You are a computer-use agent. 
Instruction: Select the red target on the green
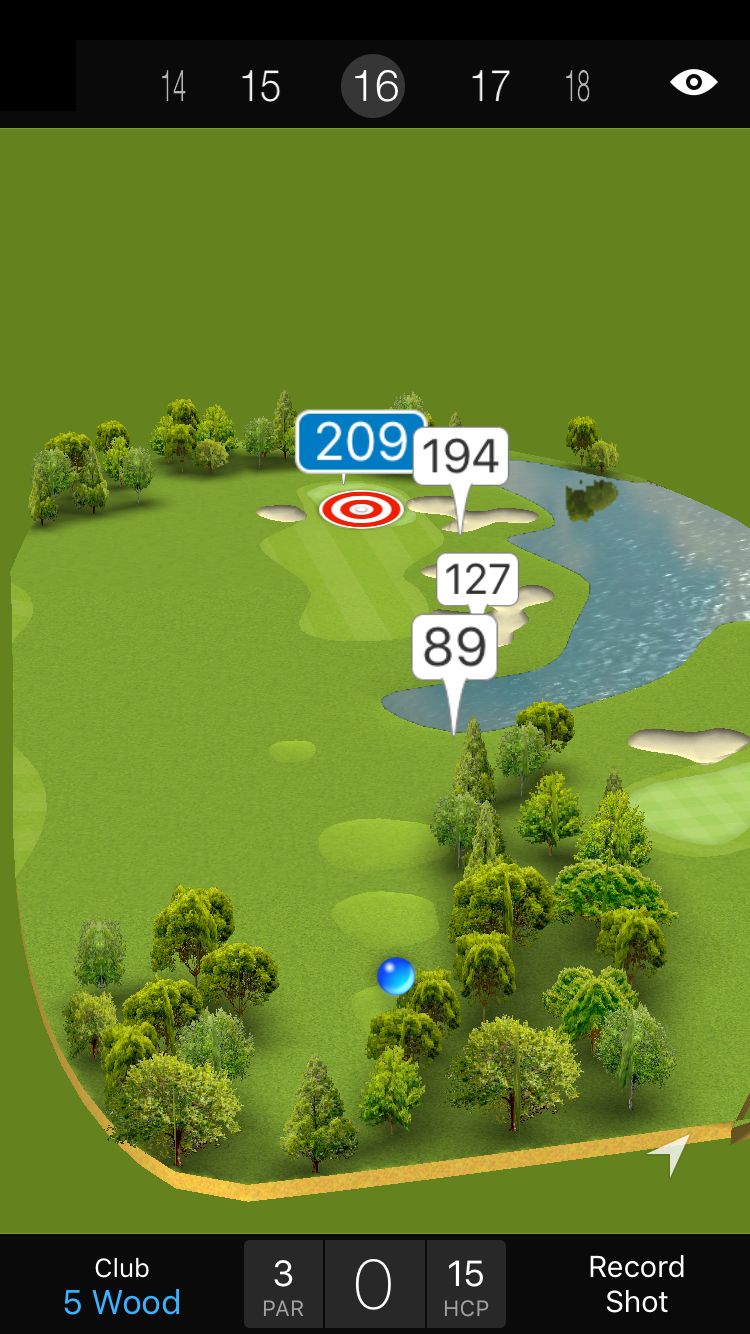361,510
